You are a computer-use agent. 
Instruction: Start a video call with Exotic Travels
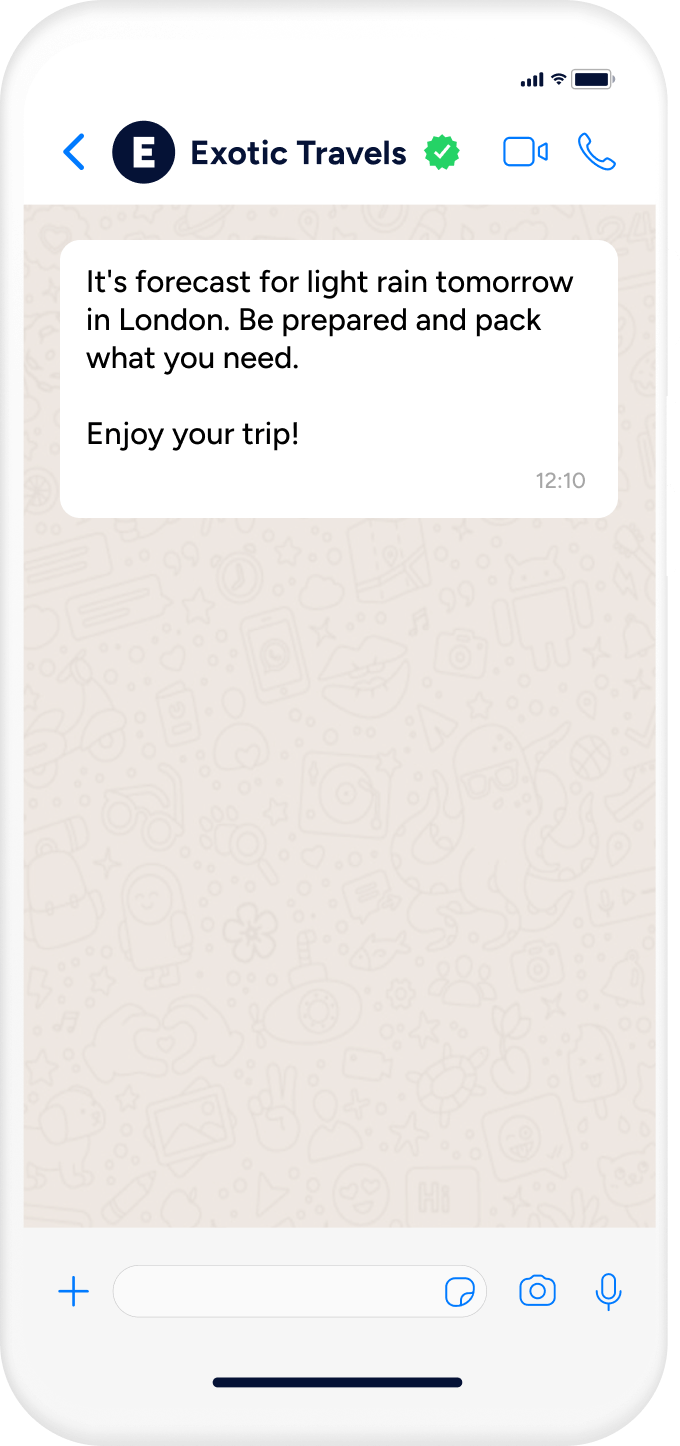pos(525,153)
